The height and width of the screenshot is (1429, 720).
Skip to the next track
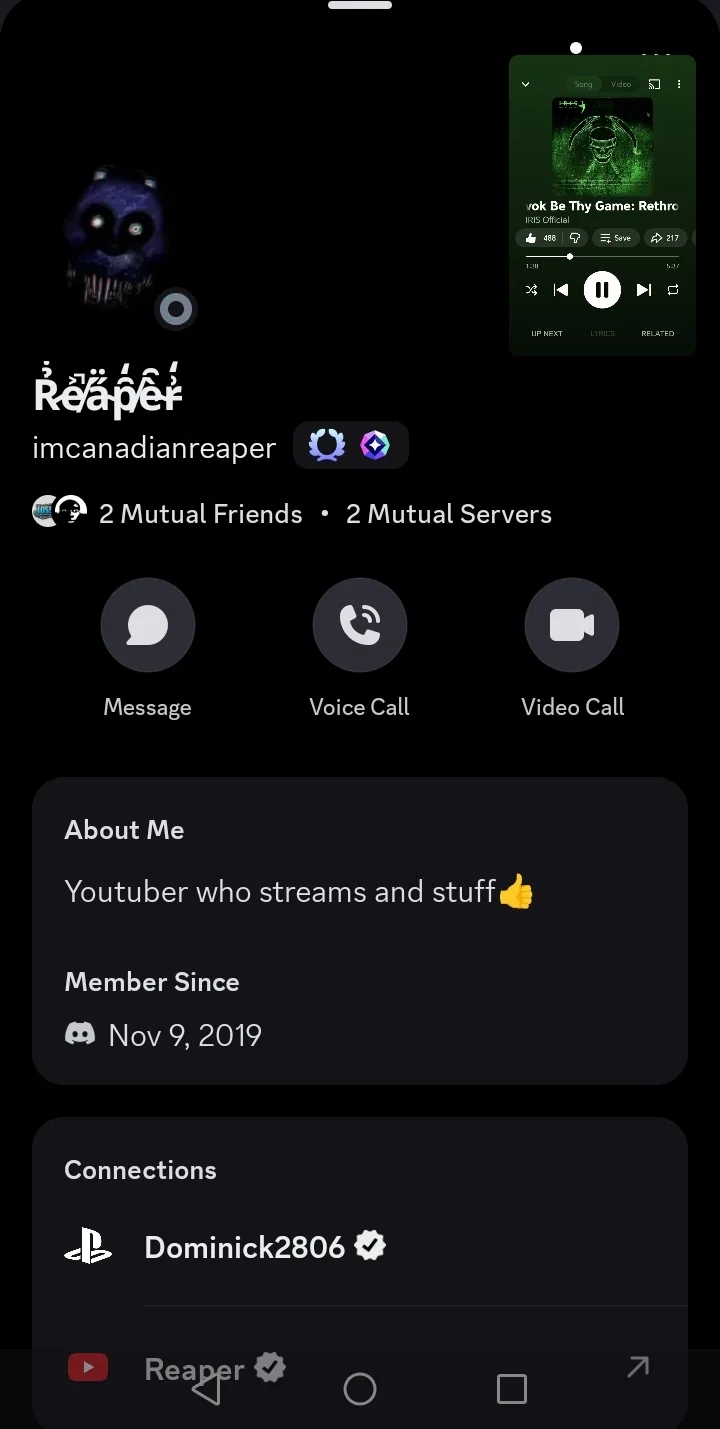click(644, 290)
